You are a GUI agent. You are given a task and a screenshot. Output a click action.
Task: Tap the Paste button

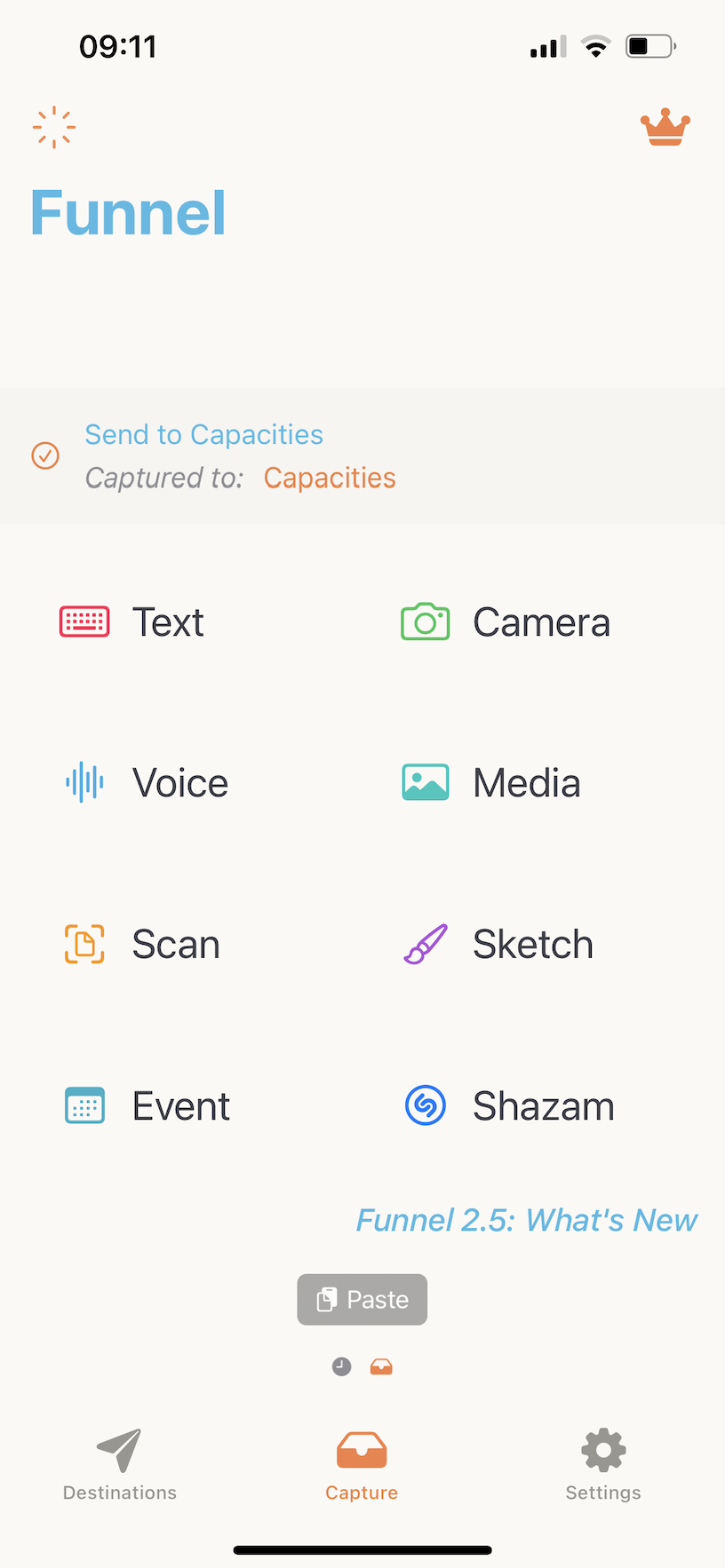(362, 1300)
